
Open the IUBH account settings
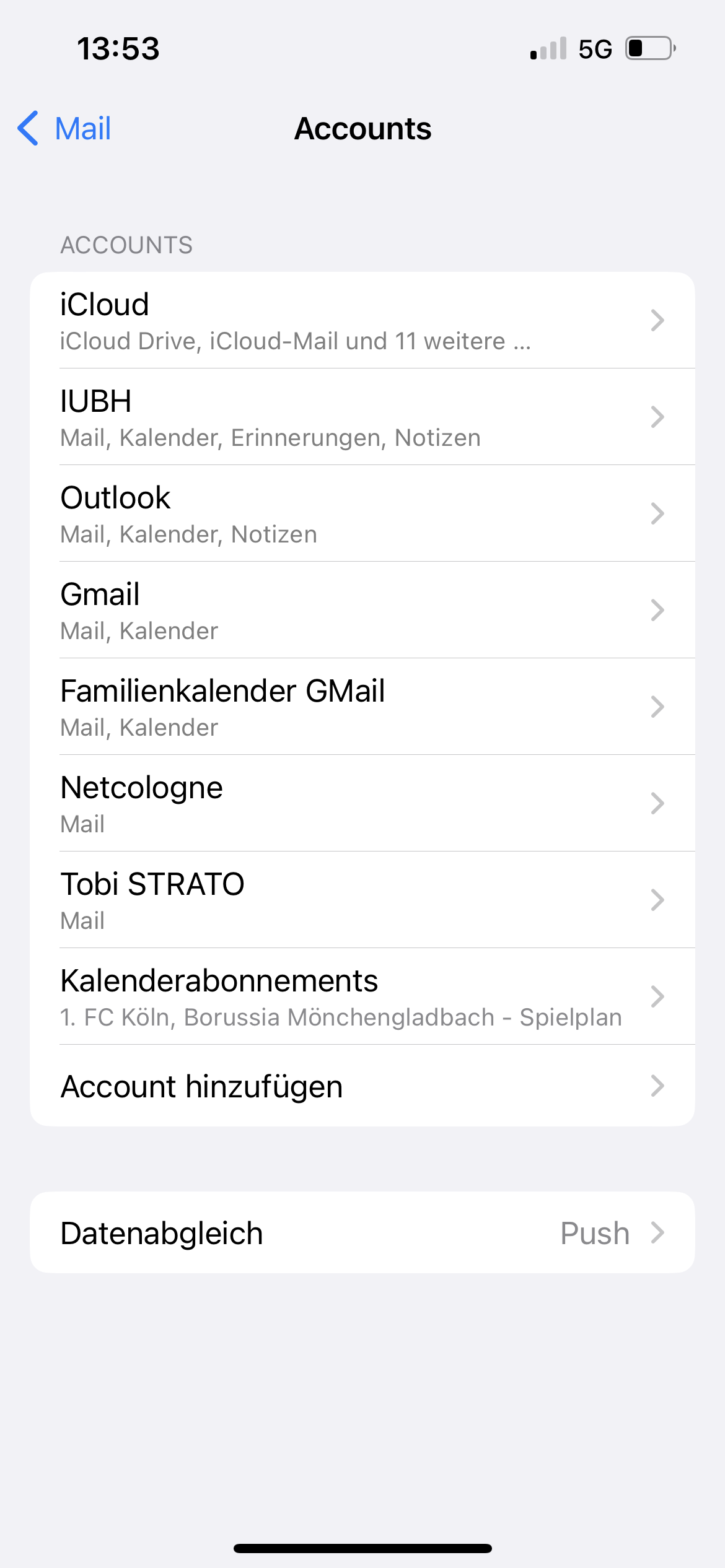(362, 417)
